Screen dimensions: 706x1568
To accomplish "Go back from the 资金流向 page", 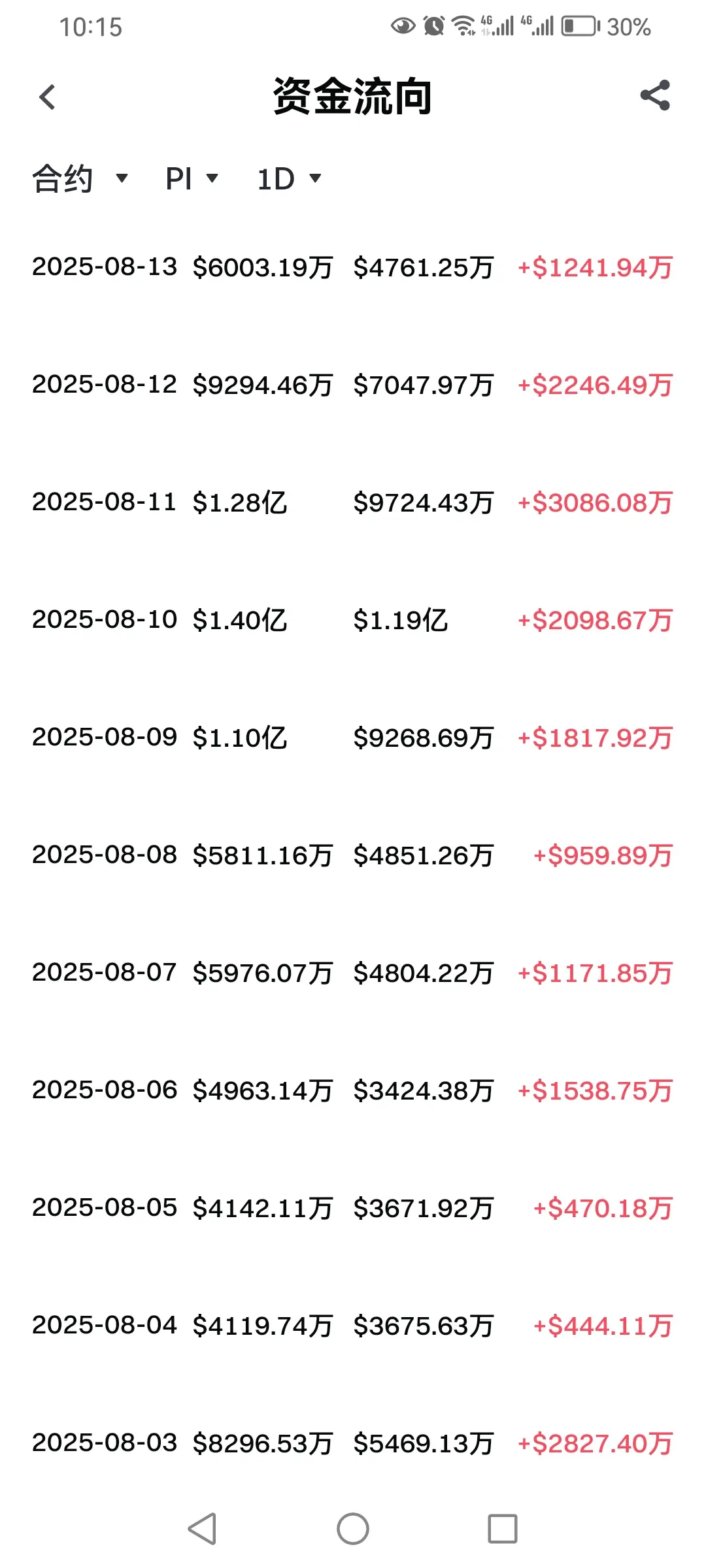I will (x=47, y=98).
